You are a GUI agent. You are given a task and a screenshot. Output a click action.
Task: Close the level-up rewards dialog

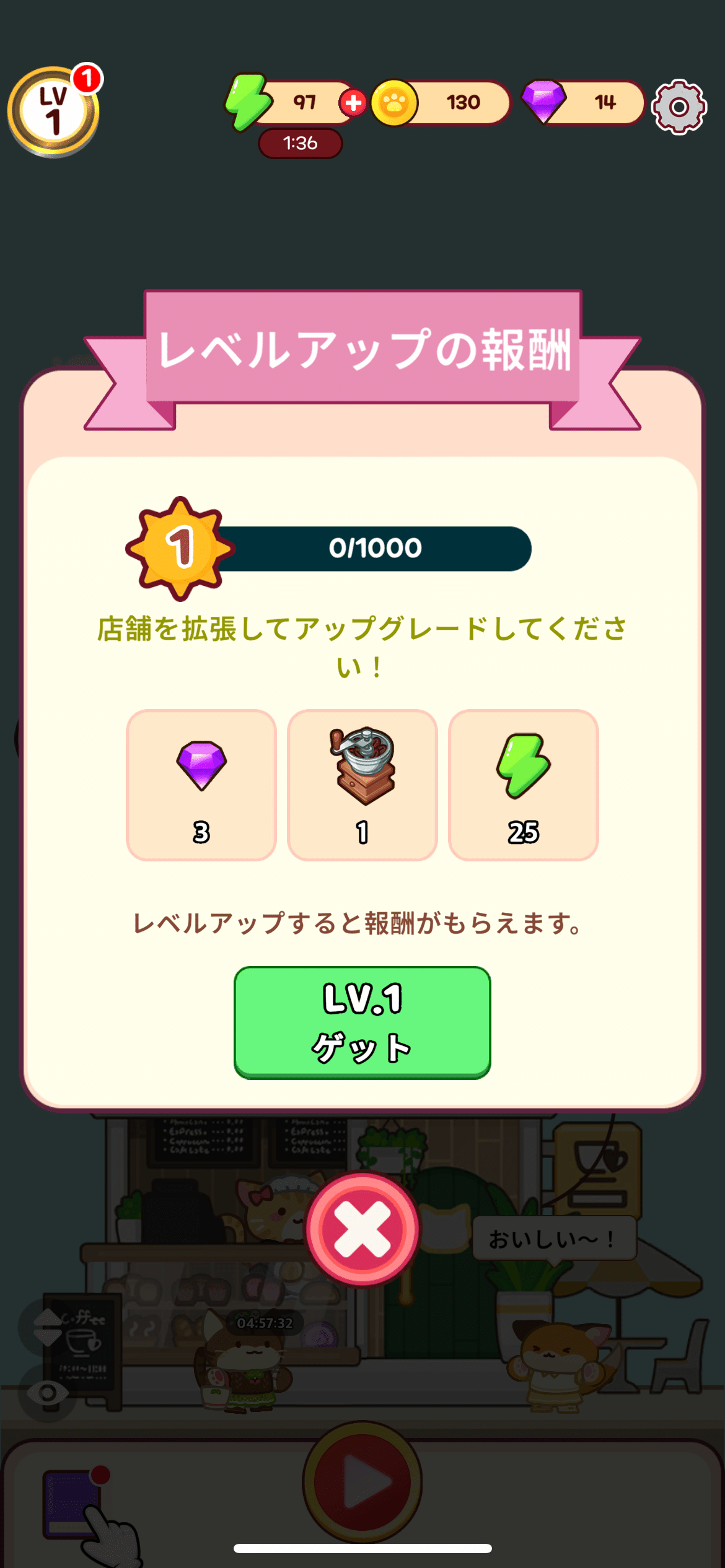362,1229
